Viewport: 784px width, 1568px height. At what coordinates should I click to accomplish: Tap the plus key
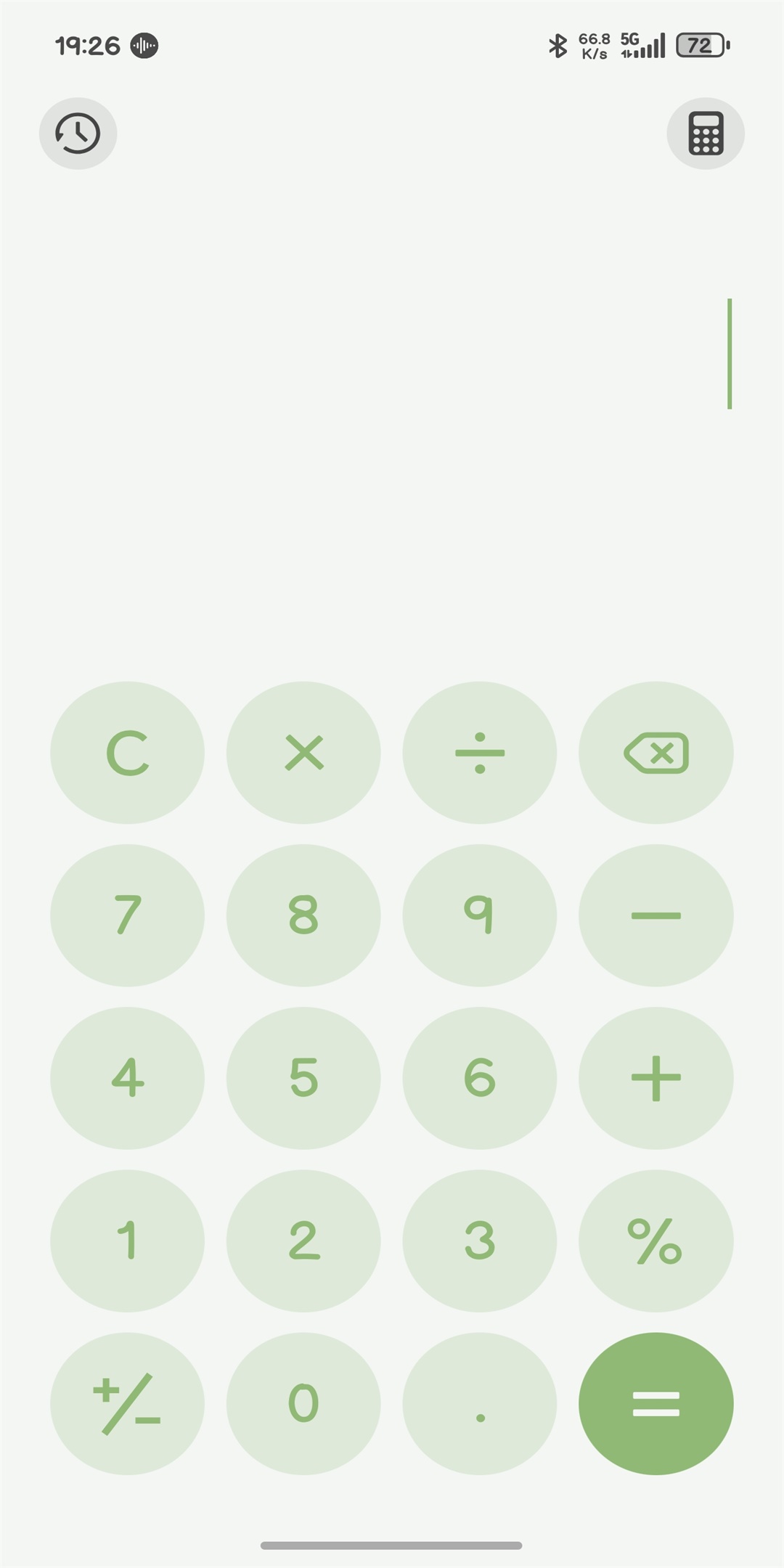coord(656,1077)
